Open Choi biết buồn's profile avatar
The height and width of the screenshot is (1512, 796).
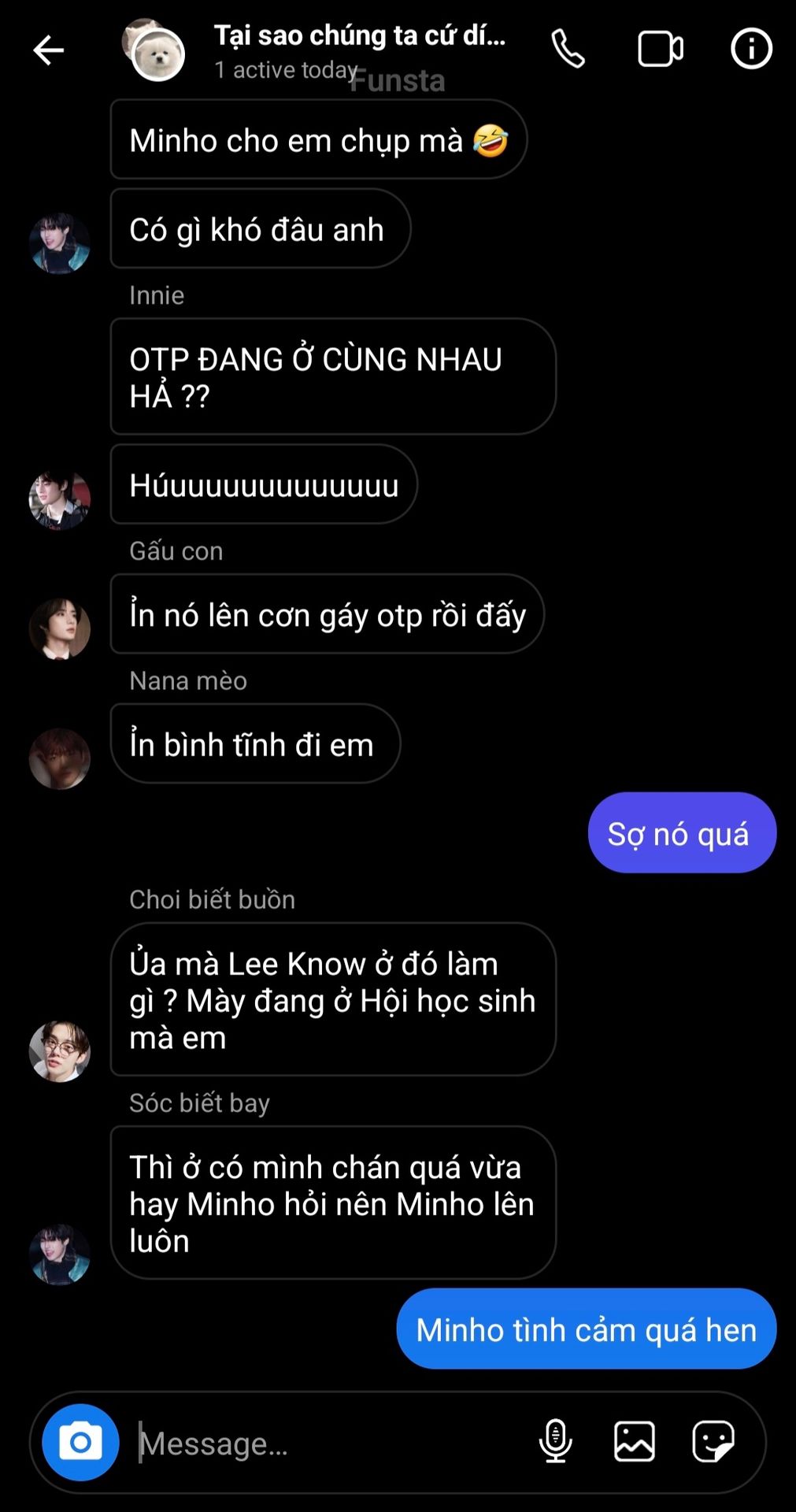point(60,1051)
